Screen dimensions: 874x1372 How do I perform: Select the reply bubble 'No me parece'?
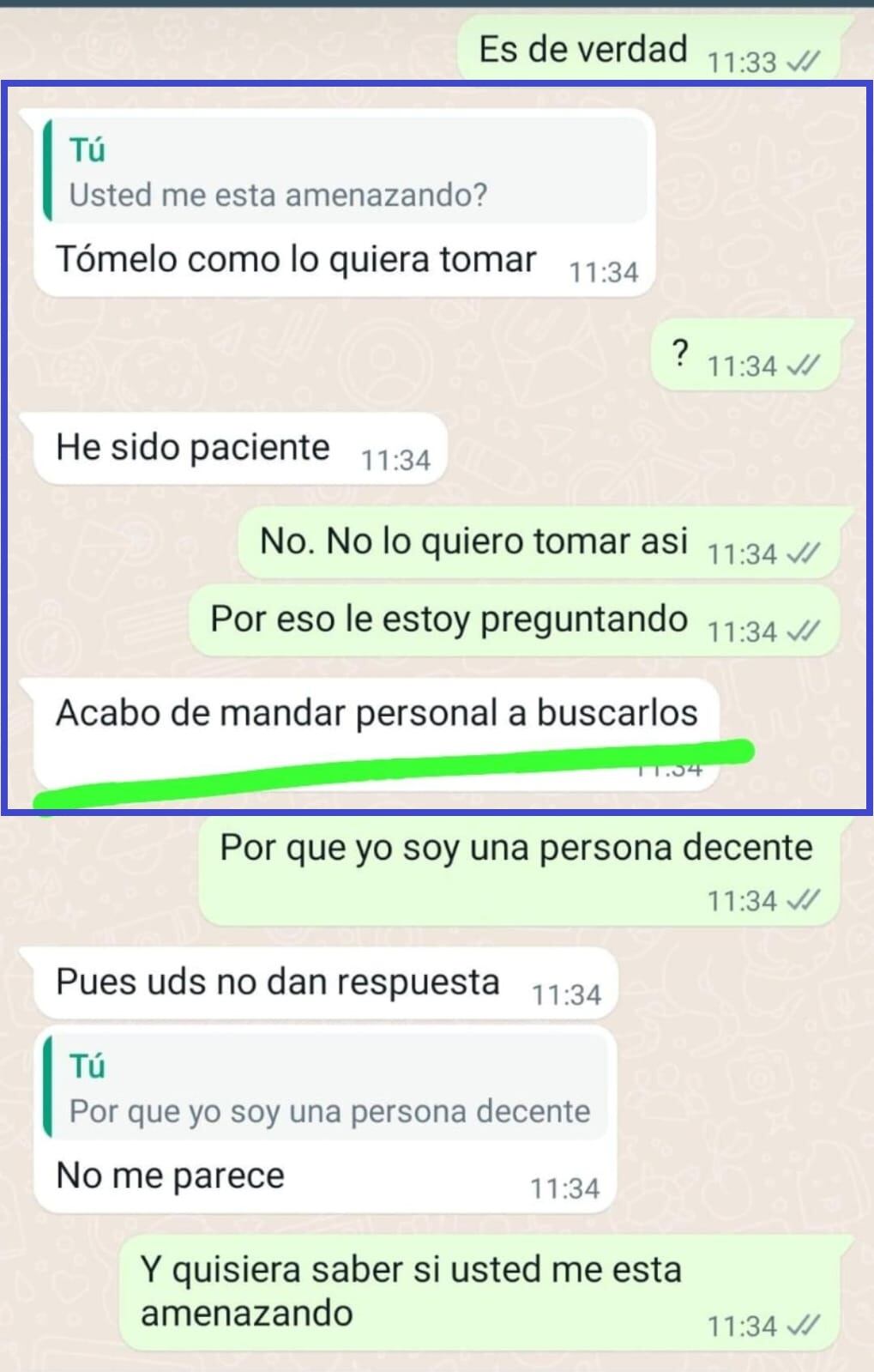[172, 1175]
